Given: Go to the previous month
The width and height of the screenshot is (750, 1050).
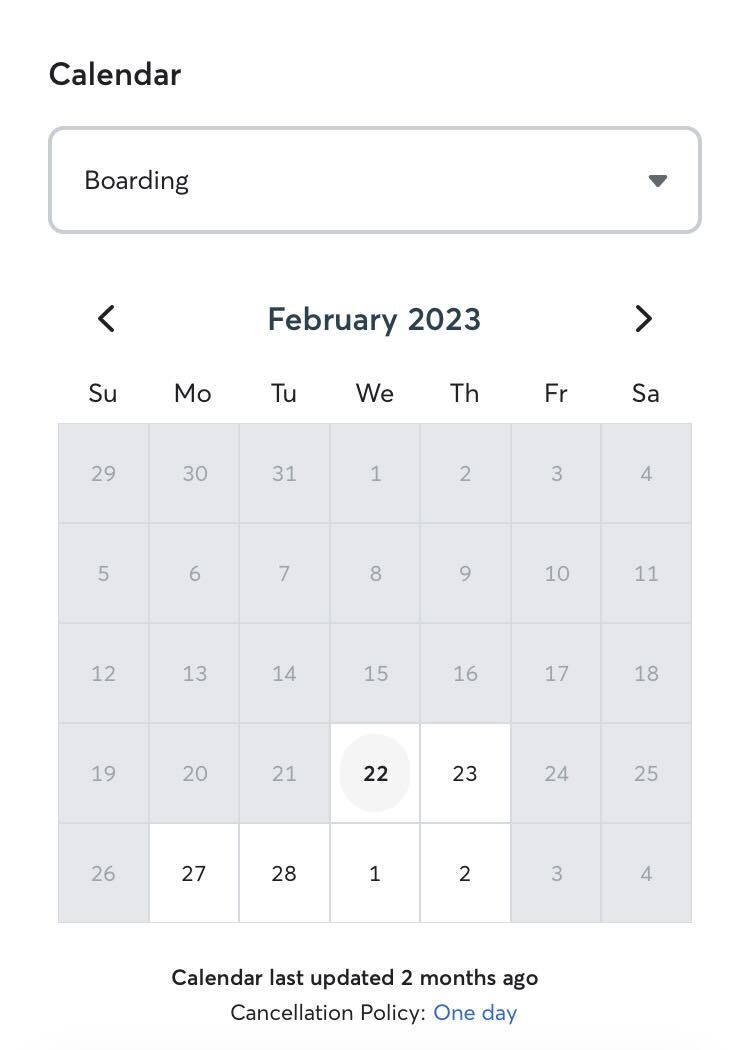Looking at the screenshot, I should (107, 319).
